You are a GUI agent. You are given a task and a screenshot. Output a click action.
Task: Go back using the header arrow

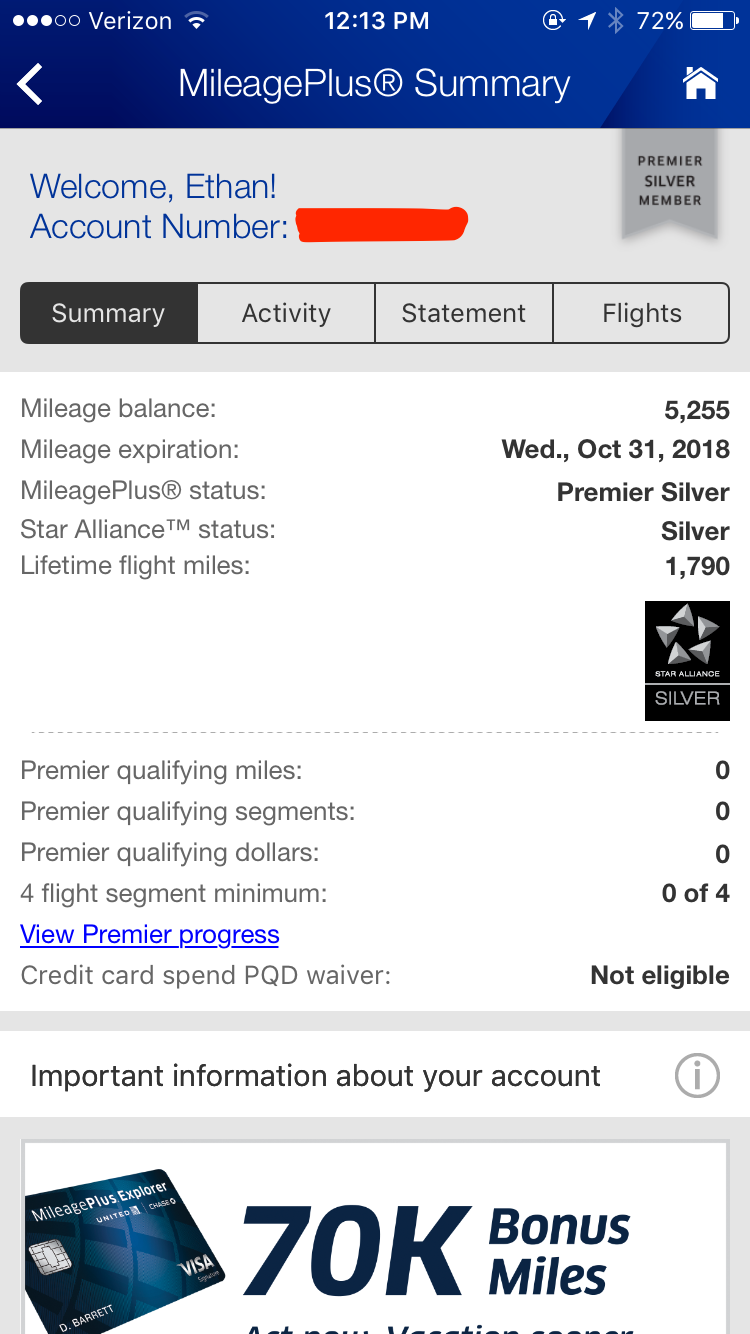(x=31, y=85)
